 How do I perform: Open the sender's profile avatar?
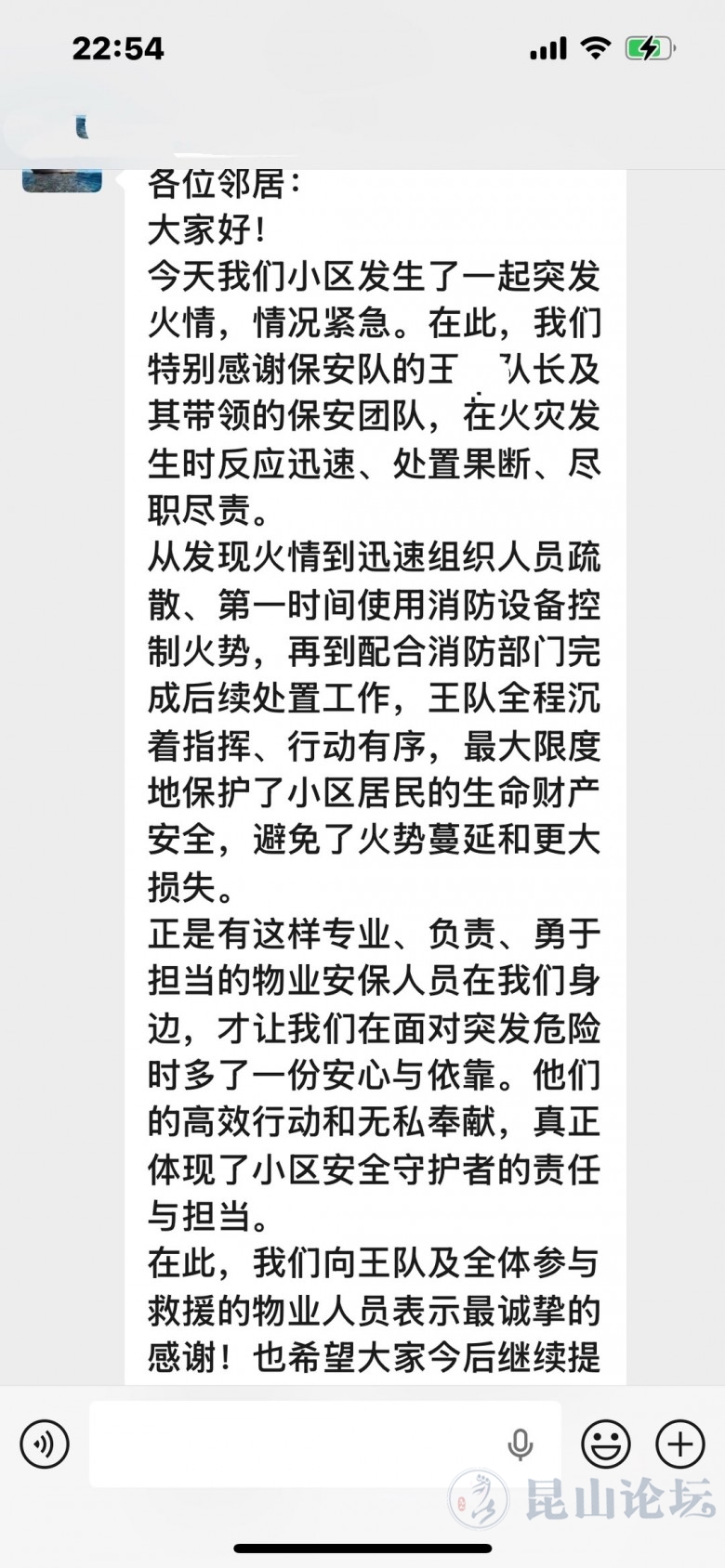click(x=62, y=180)
